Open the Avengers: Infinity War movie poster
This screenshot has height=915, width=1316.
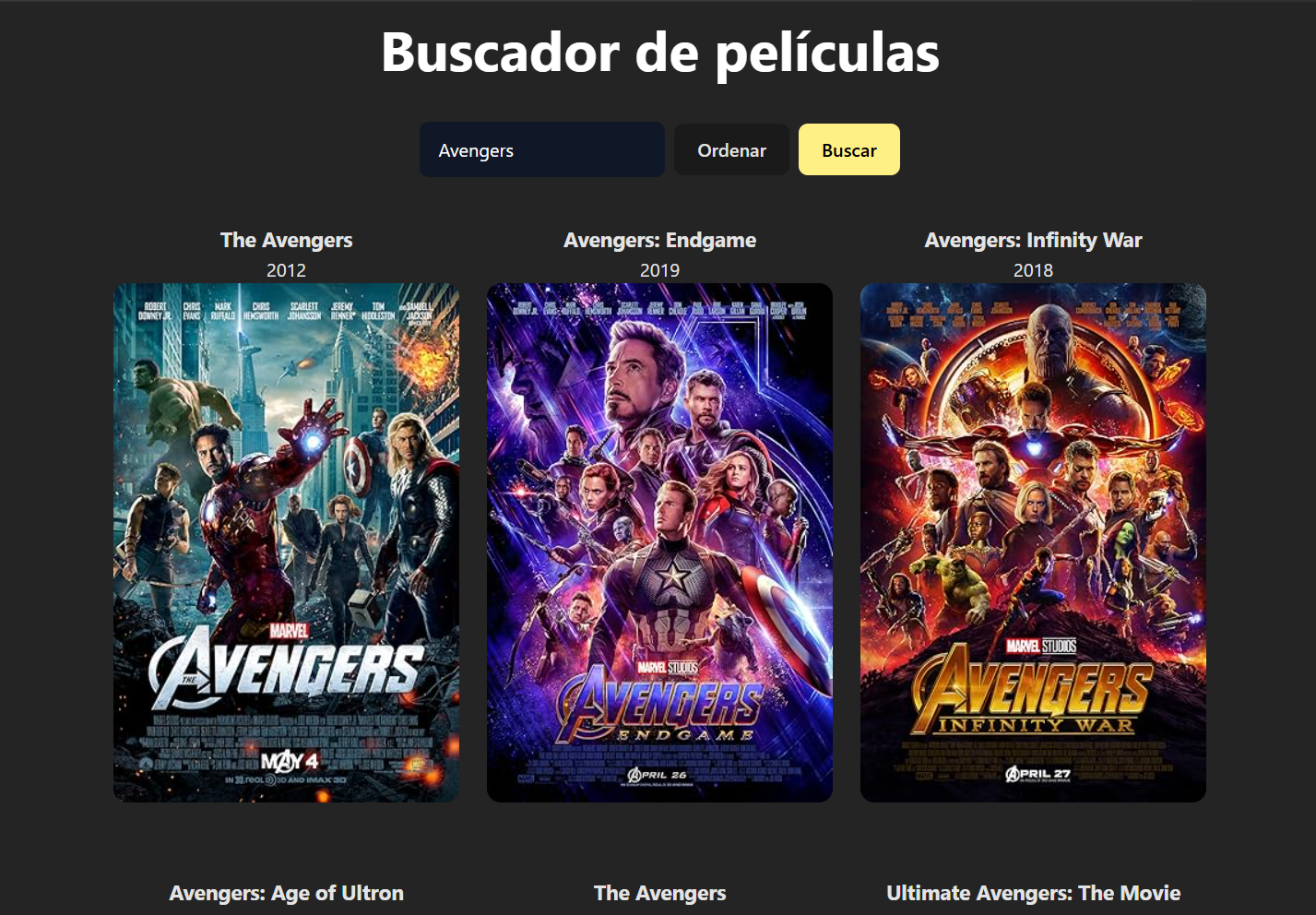point(1033,542)
